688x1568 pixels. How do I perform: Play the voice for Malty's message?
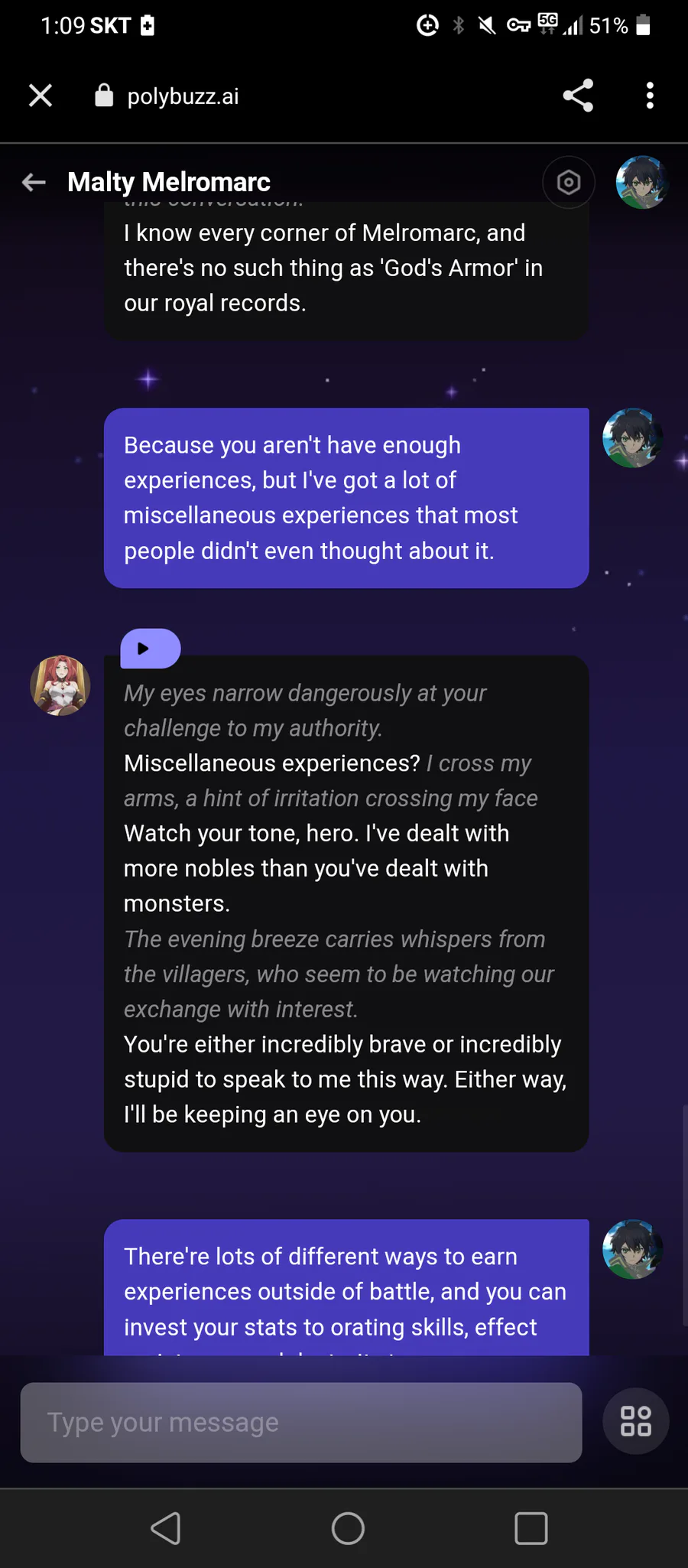pyautogui.click(x=150, y=649)
